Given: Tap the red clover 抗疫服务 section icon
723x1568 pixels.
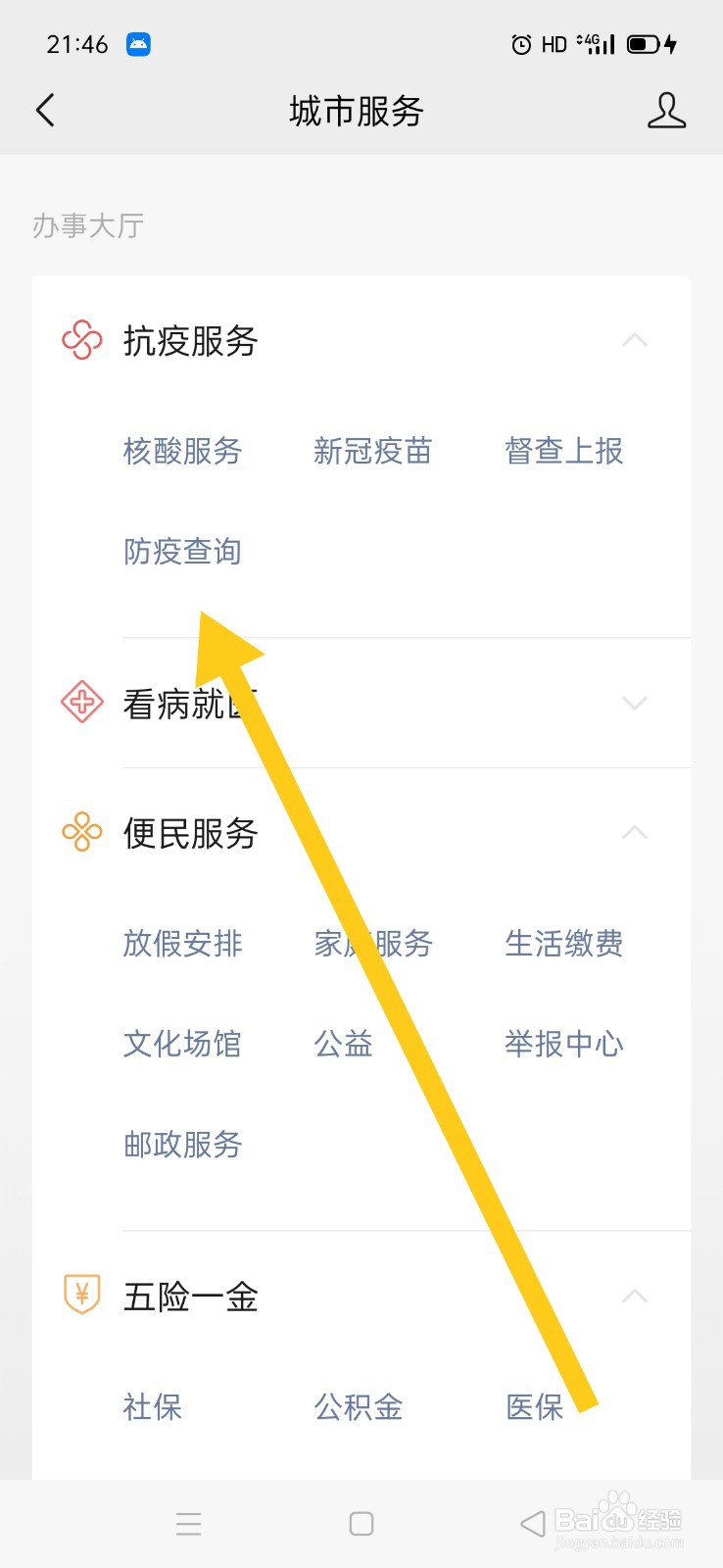Looking at the screenshot, I should [82, 342].
